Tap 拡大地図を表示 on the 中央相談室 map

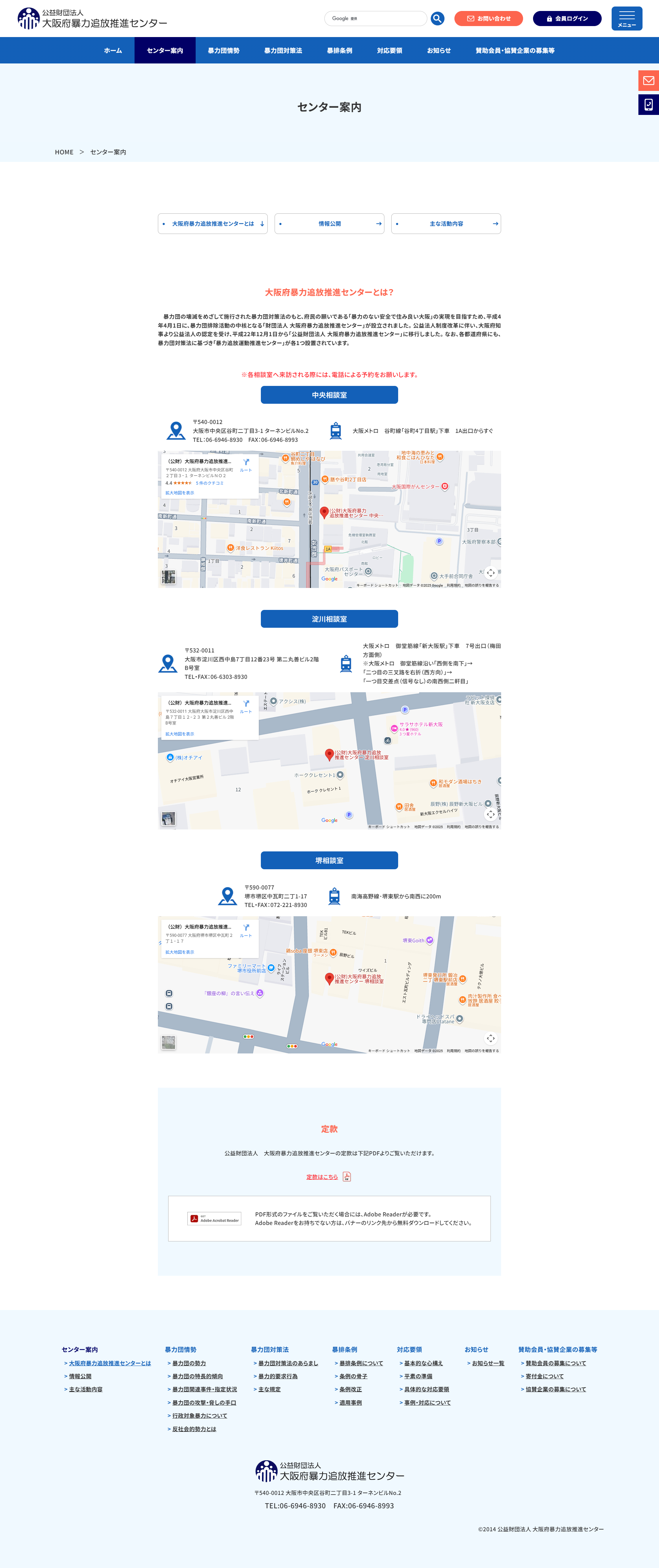(x=180, y=493)
